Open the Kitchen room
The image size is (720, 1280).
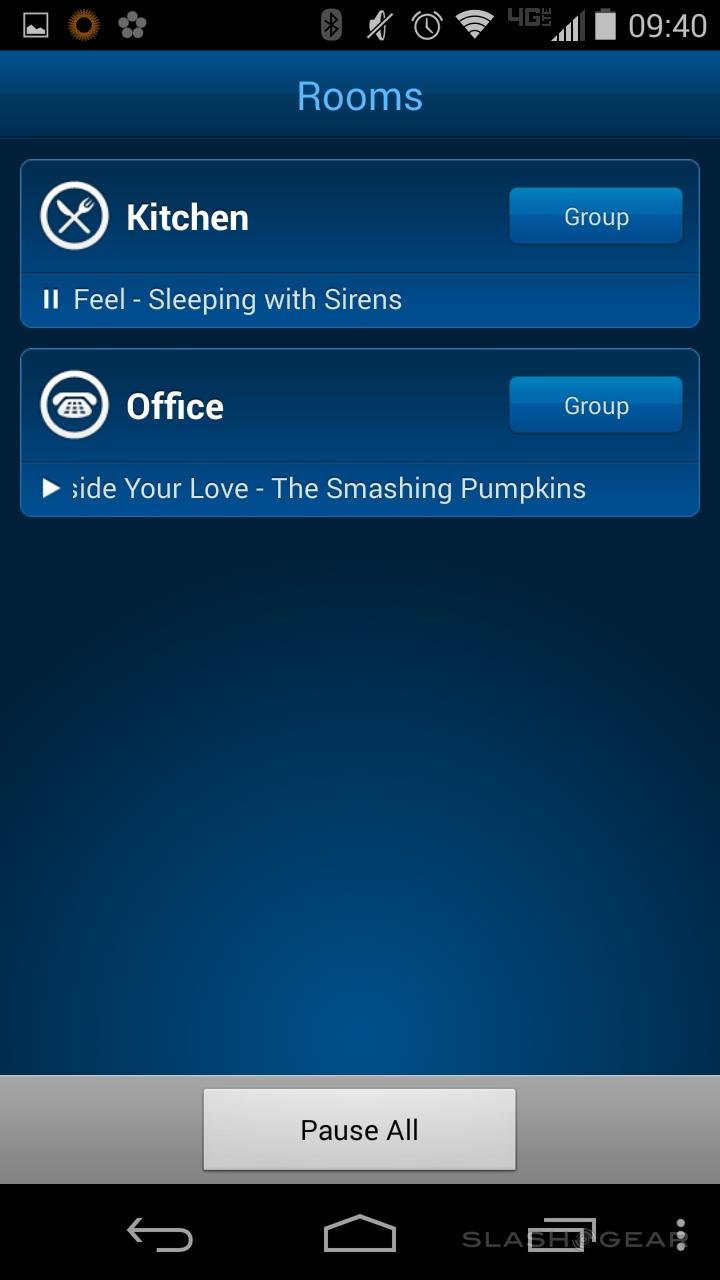click(188, 217)
